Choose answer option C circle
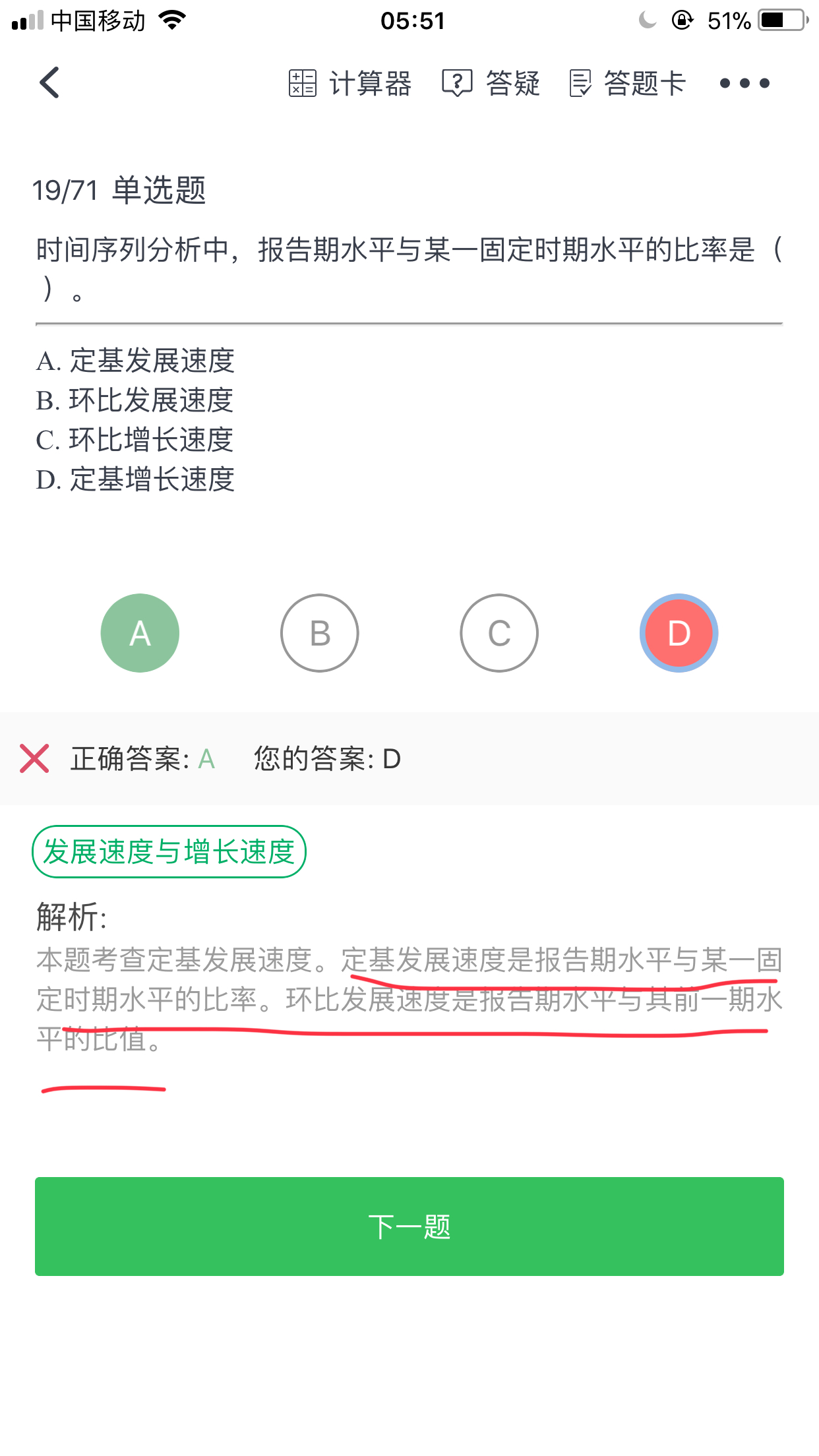819x1456 pixels. tap(499, 633)
